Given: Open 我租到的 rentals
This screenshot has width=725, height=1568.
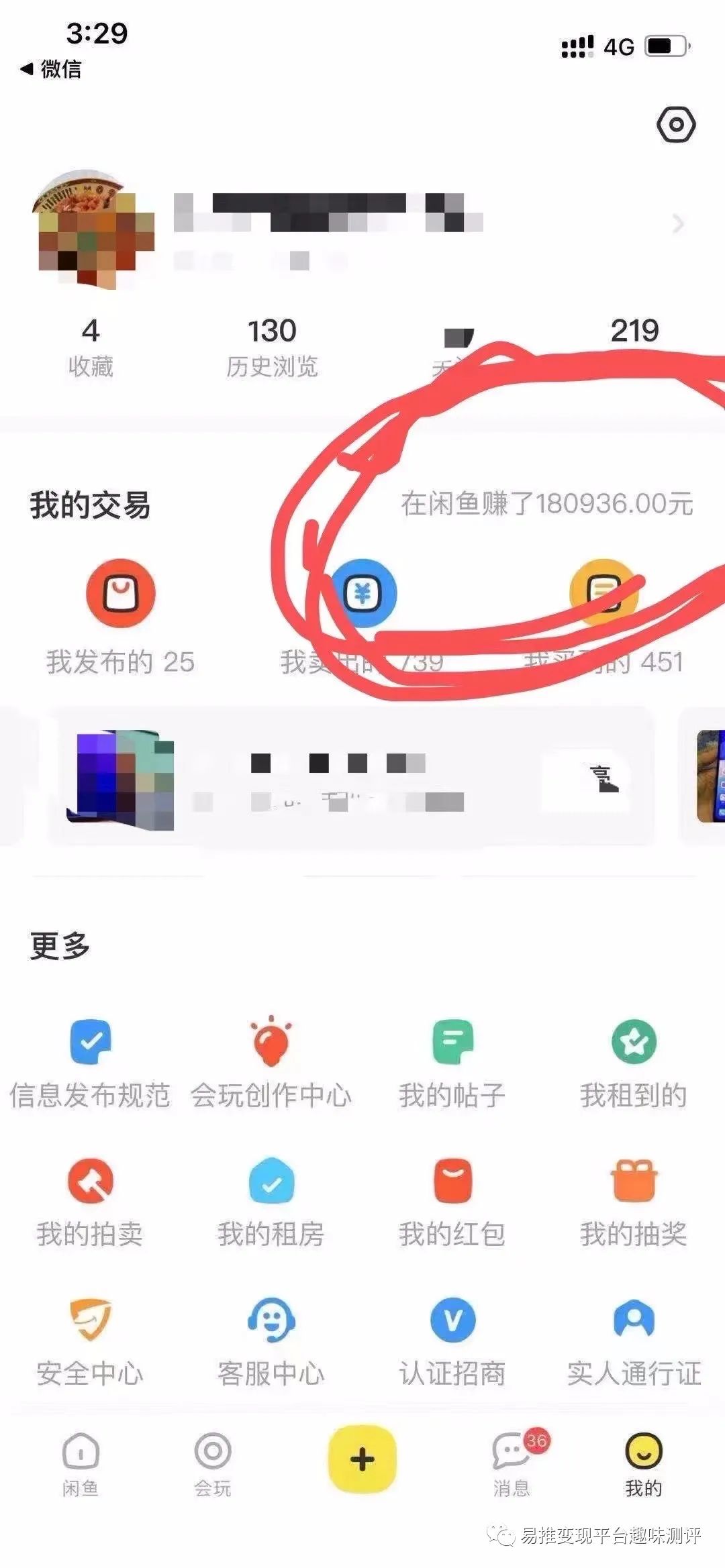Looking at the screenshot, I should (634, 1063).
